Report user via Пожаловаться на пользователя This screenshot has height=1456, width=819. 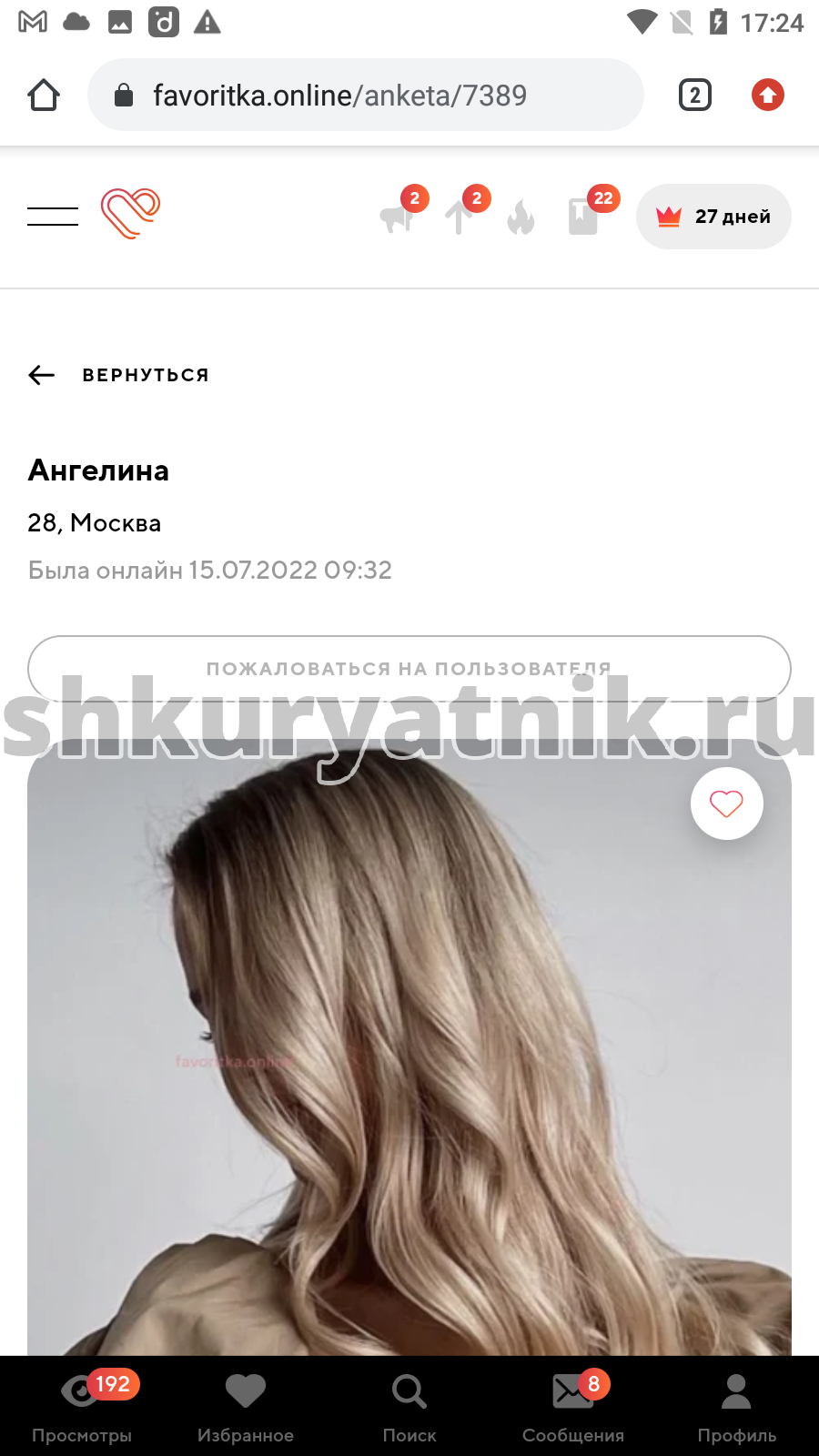point(409,669)
